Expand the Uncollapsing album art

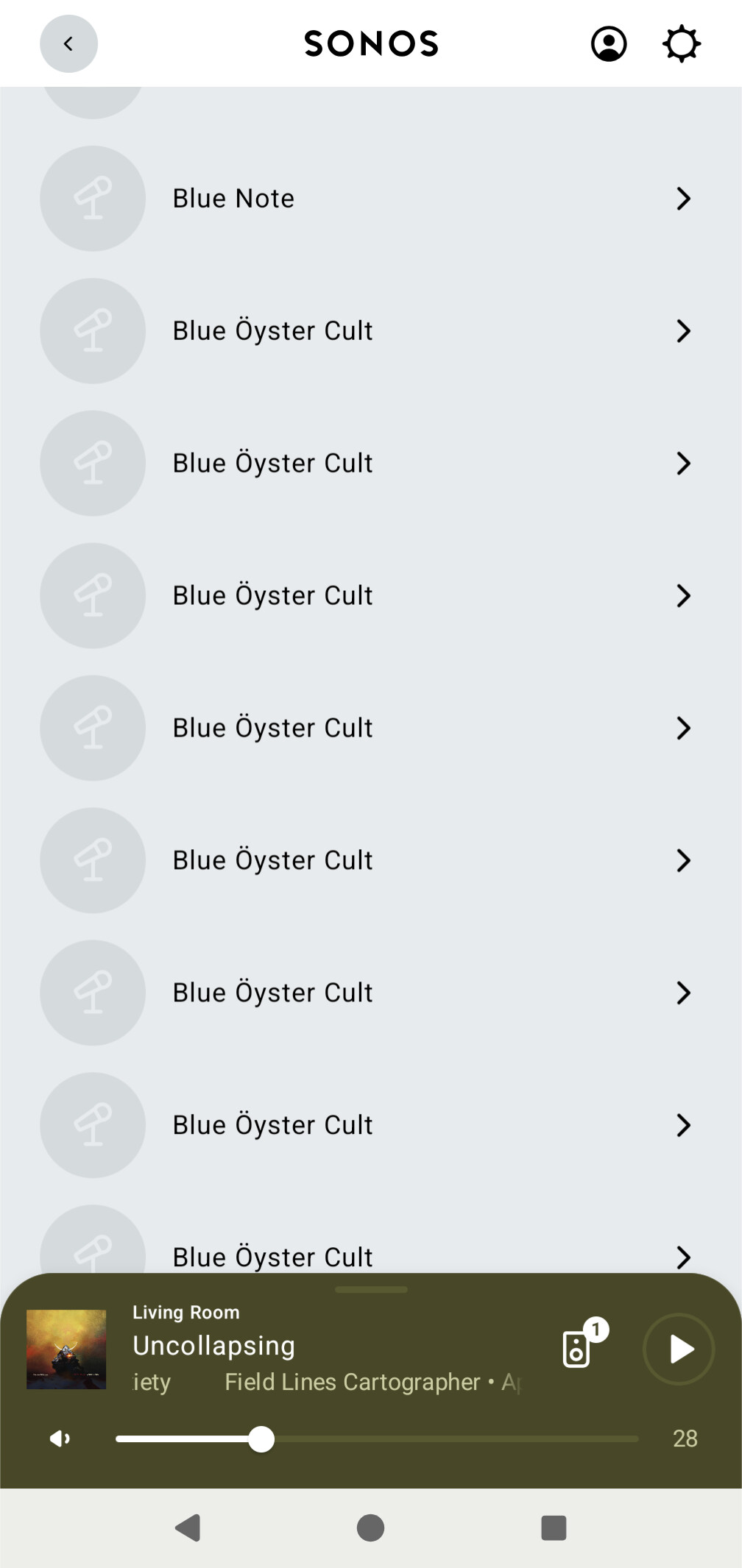pyautogui.click(x=66, y=1349)
